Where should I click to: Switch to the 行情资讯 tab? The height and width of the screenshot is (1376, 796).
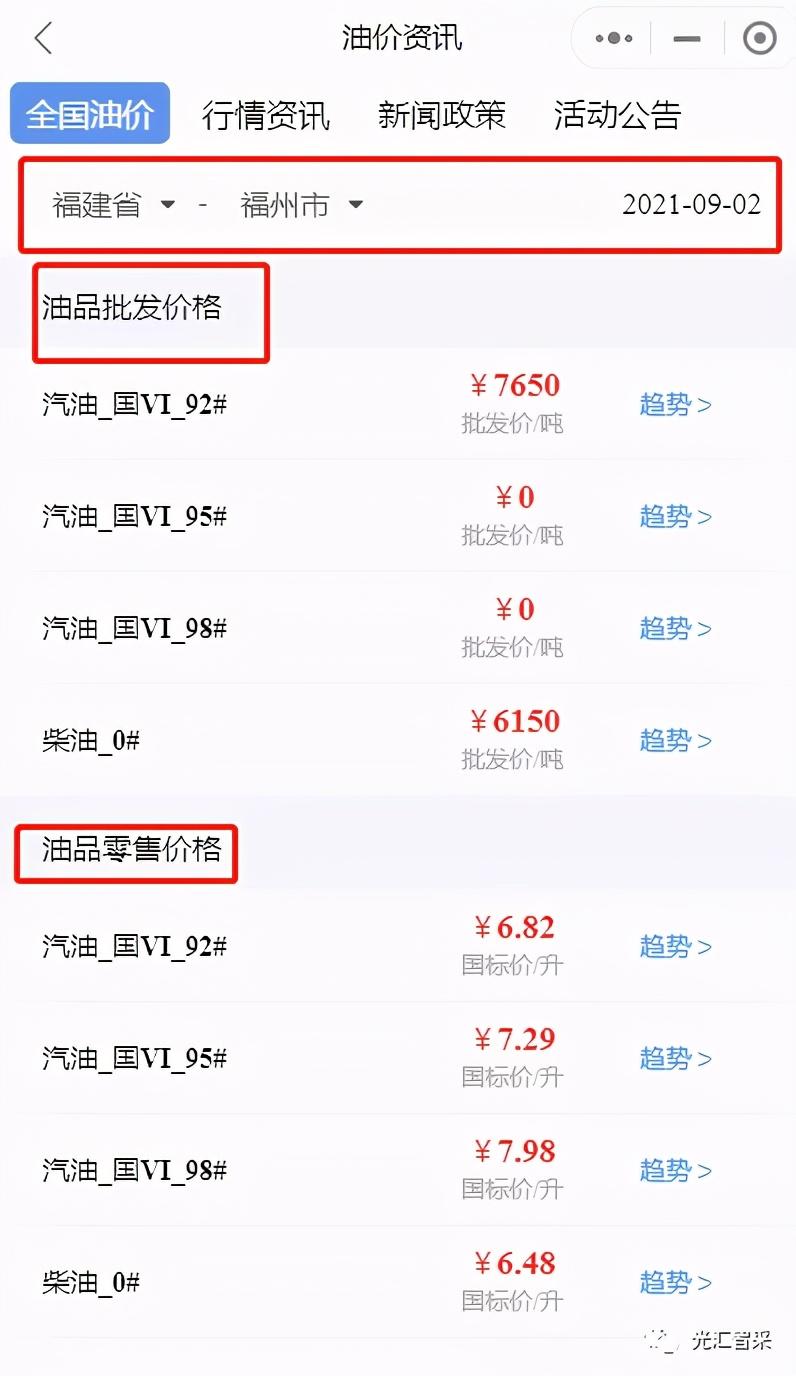pyautogui.click(x=266, y=115)
